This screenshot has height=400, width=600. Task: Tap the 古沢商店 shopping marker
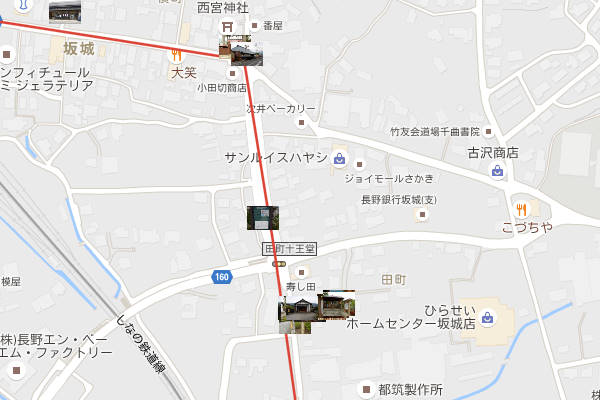click(498, 172)
